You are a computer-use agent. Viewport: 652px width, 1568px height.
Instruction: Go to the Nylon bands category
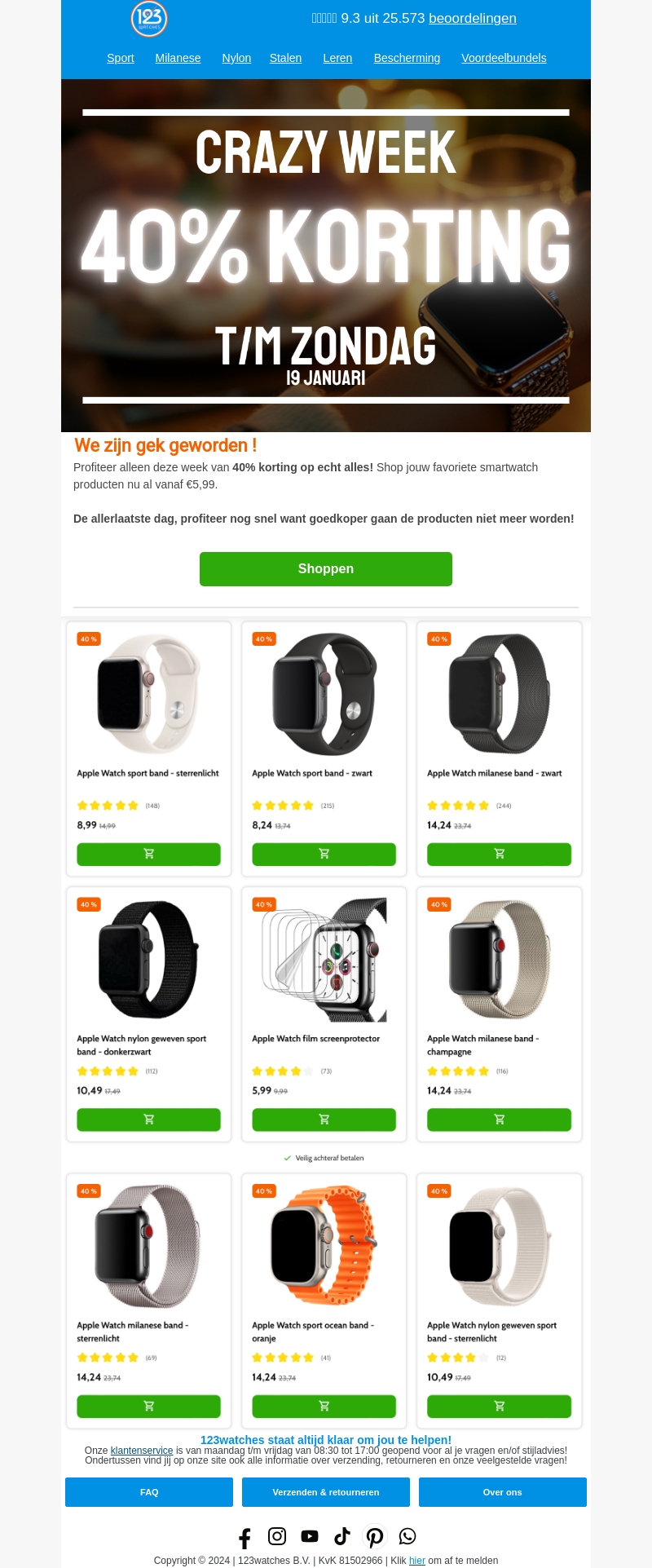point(236,58)
